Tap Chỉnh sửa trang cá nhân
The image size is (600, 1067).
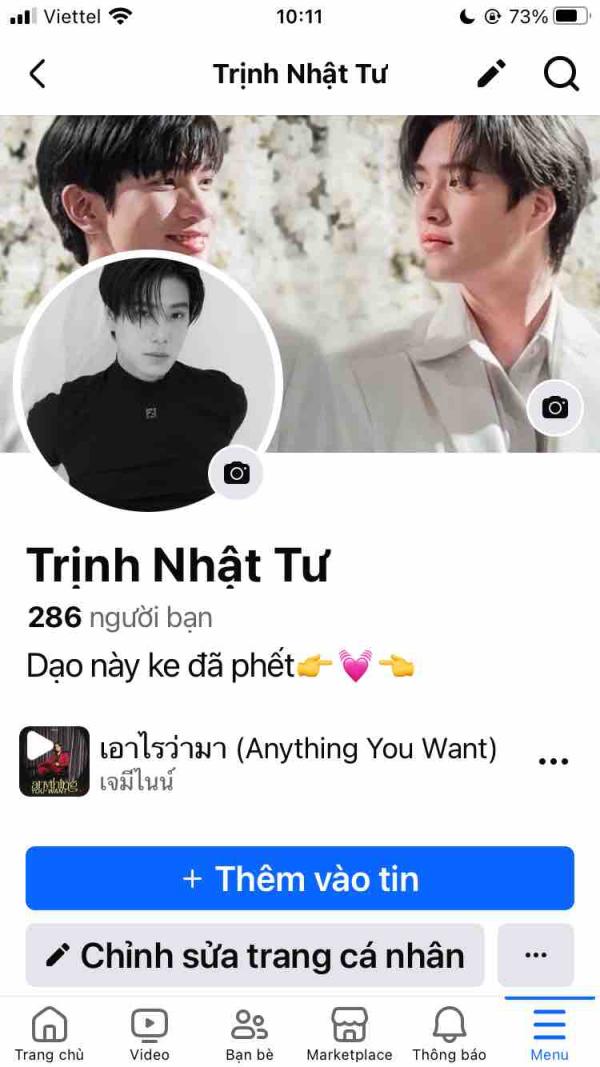255,955
